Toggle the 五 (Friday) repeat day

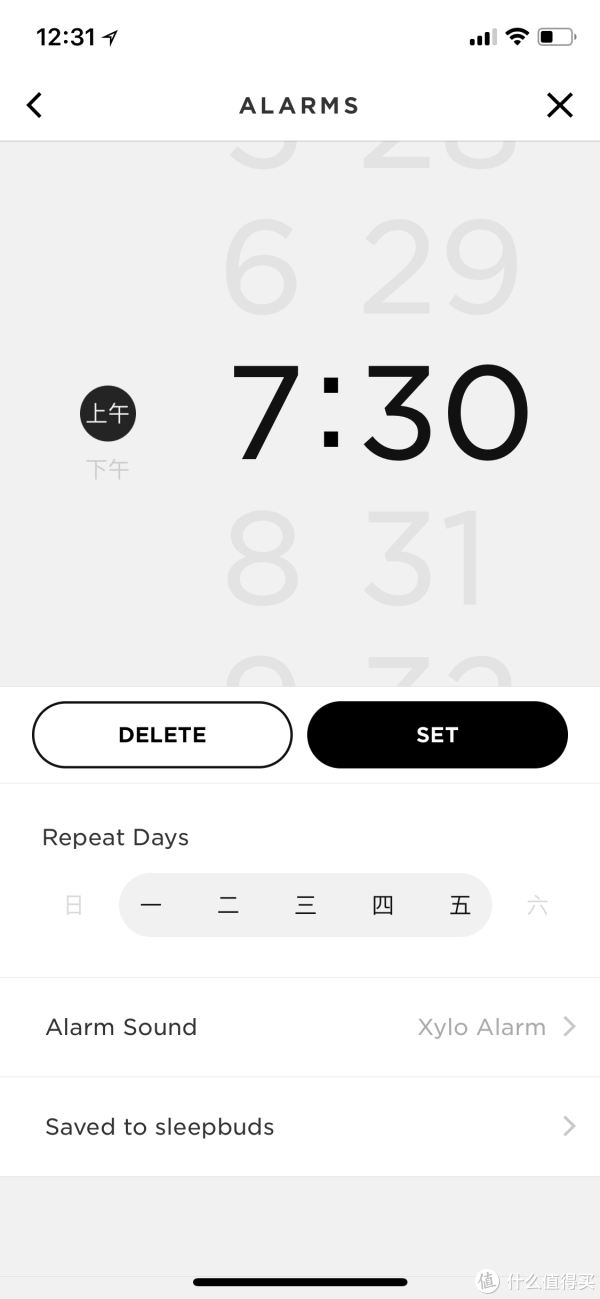pyautogui.click(x=460, y=906)
